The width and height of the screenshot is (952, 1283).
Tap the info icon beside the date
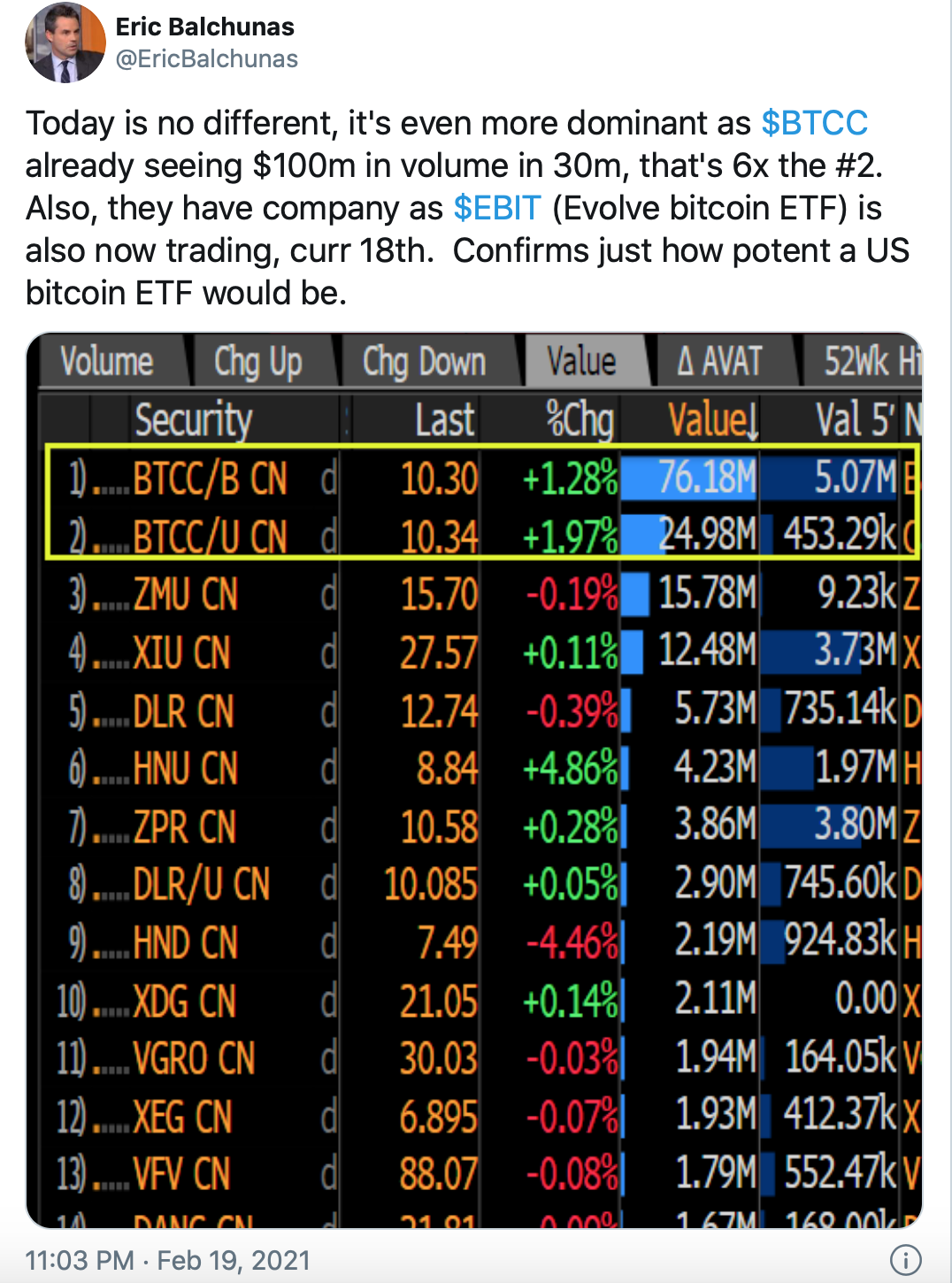[905, 1259]
